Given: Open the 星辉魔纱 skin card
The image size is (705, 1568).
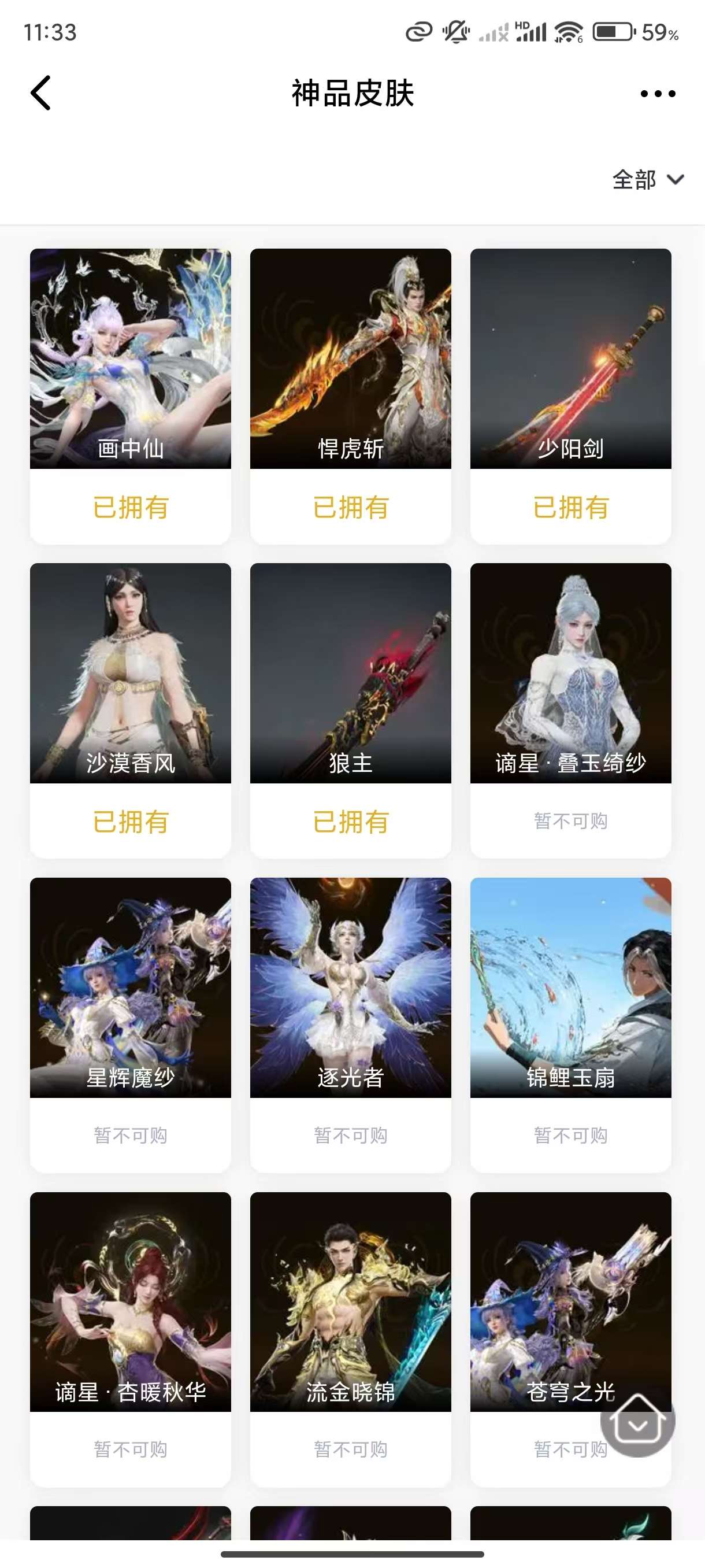Looking at the screenshot, I should coord(130,988).
